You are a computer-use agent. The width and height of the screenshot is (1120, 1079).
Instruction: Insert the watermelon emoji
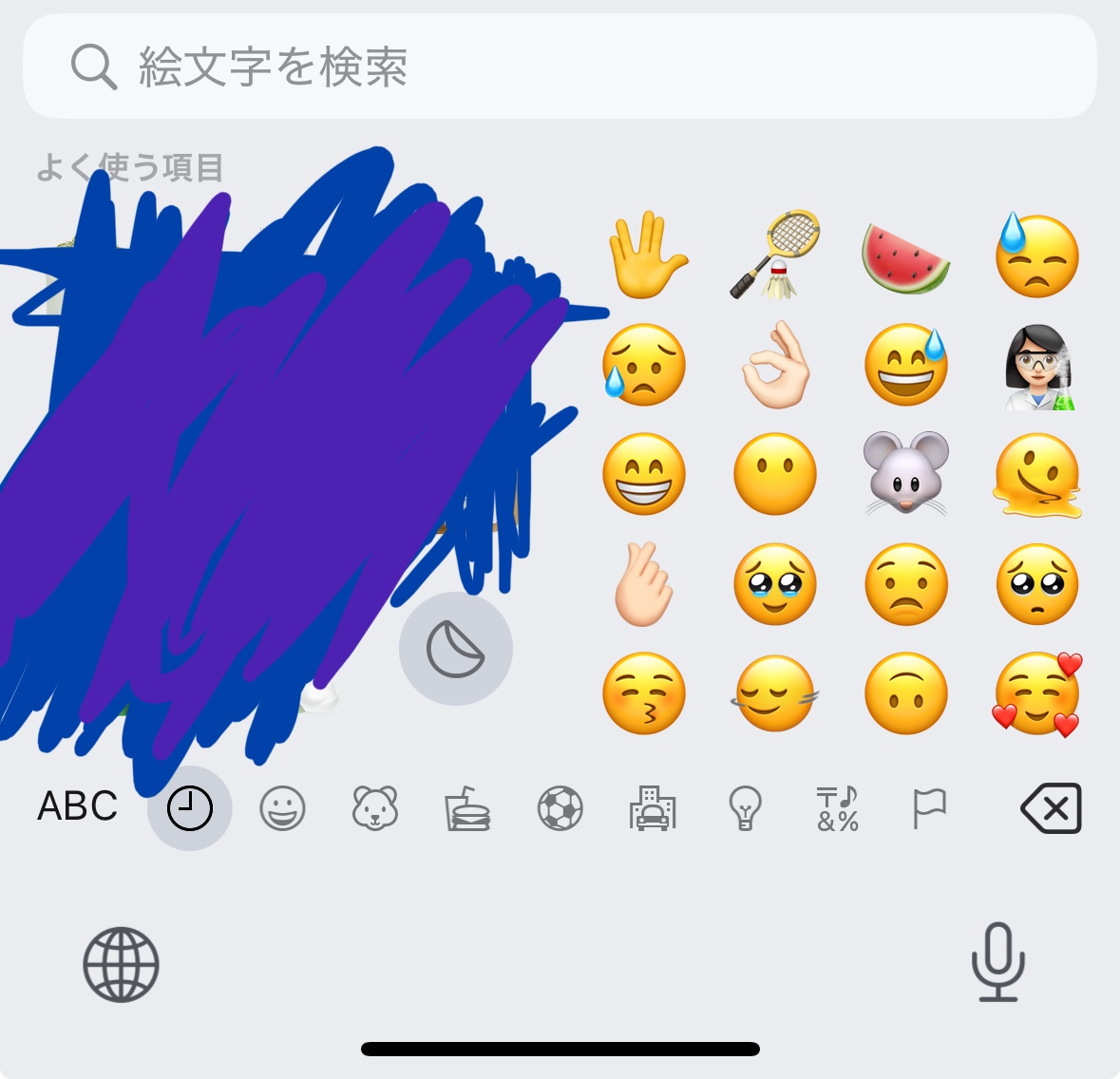[905, 257]
